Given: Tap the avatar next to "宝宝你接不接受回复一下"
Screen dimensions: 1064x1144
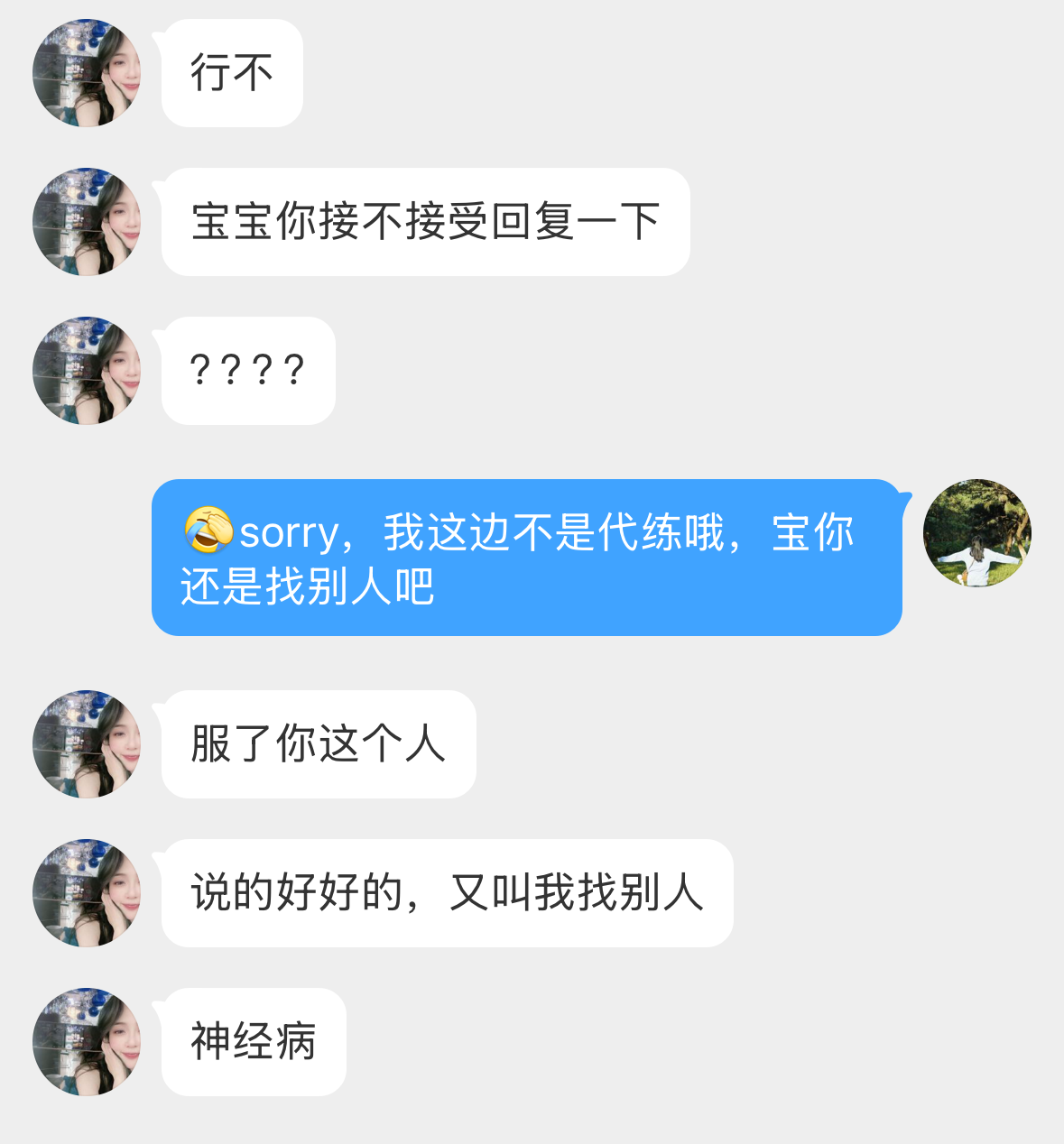Looking at the screenshot, I should pos(87,222).
